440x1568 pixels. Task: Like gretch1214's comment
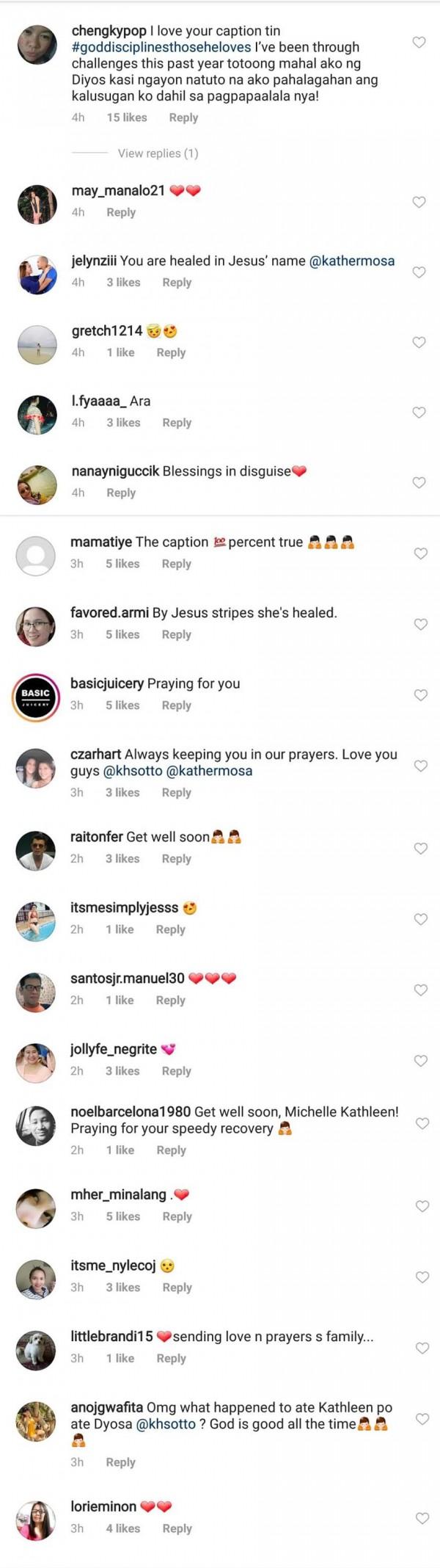click(419, 342)
